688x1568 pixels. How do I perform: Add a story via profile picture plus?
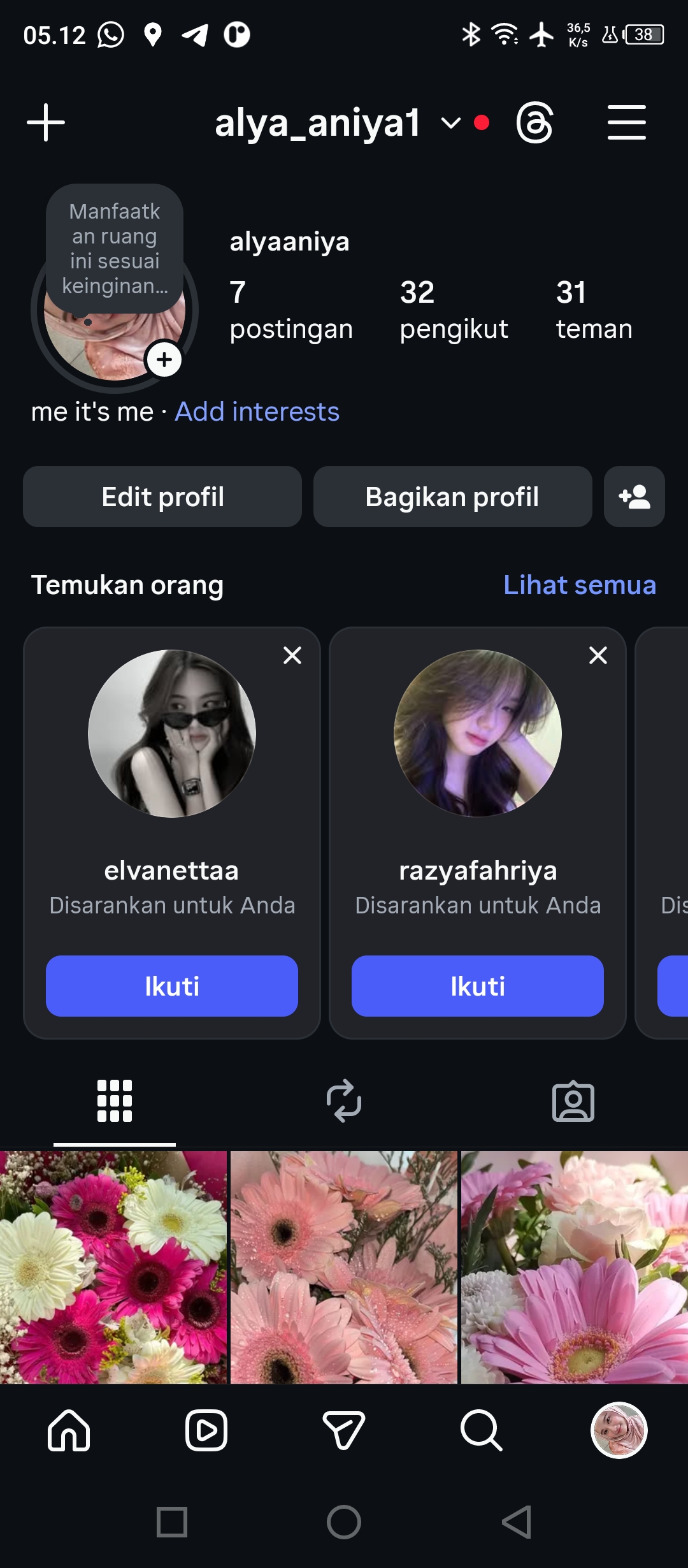click(164, 359)
